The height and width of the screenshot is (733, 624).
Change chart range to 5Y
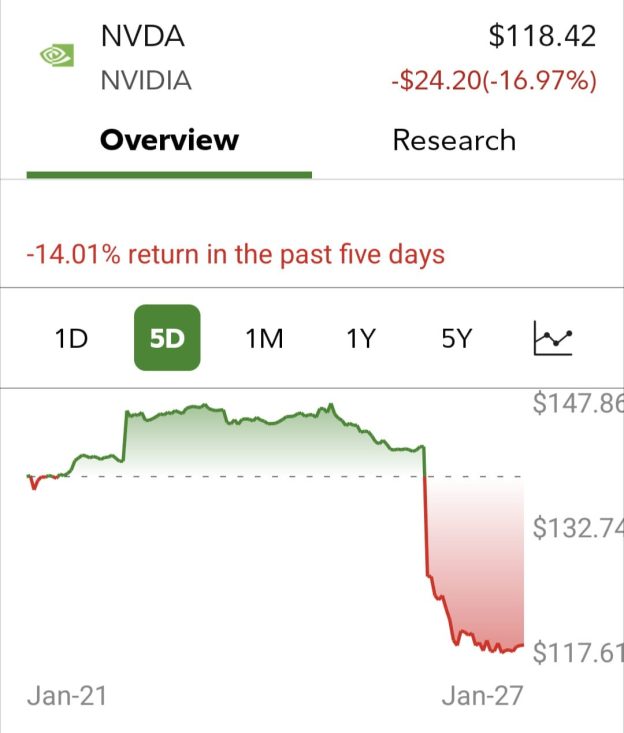[455, 339]
